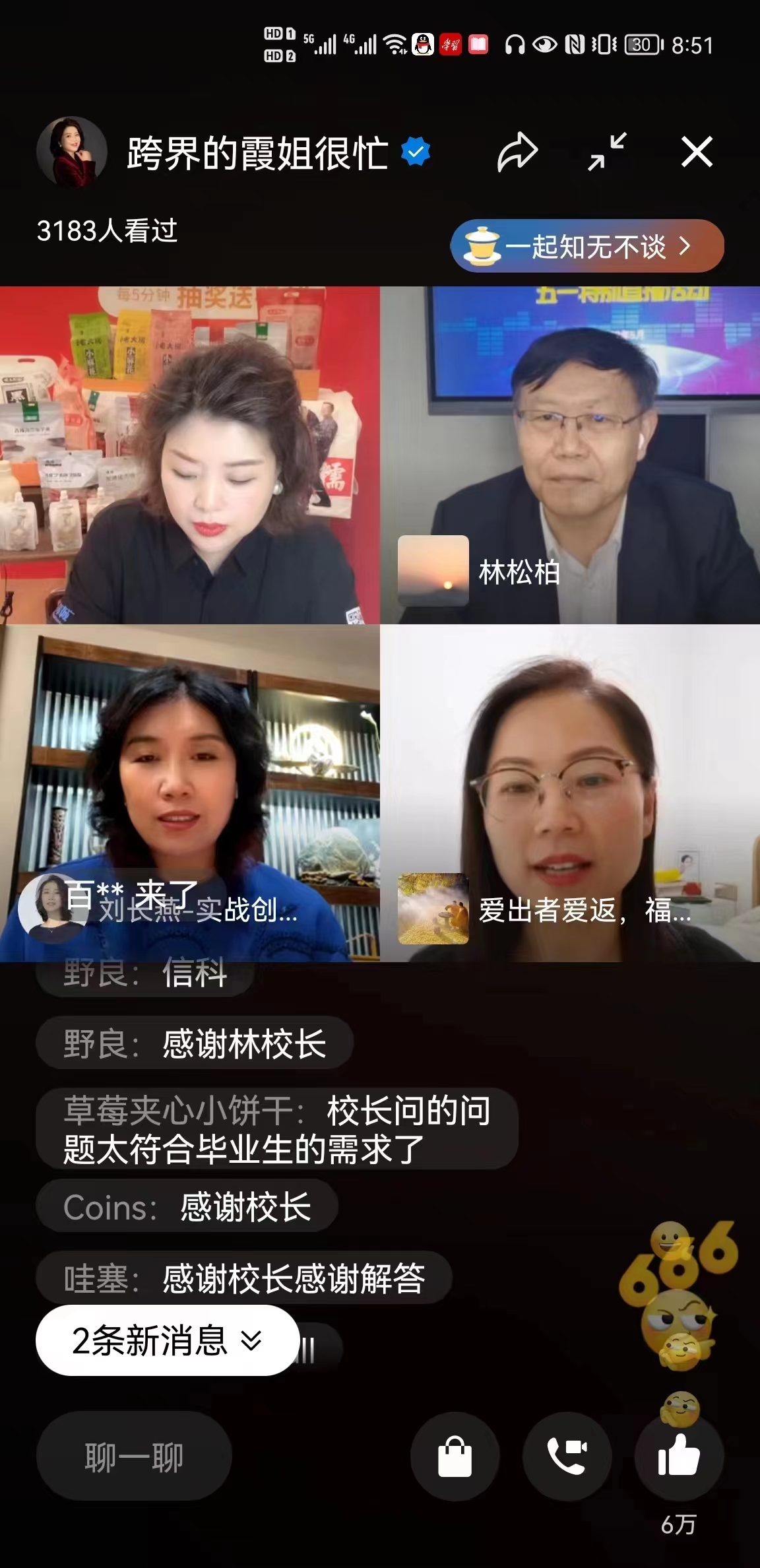Request to join the video call
This screenshot has height=1568, width=760.
(567, 1457)
